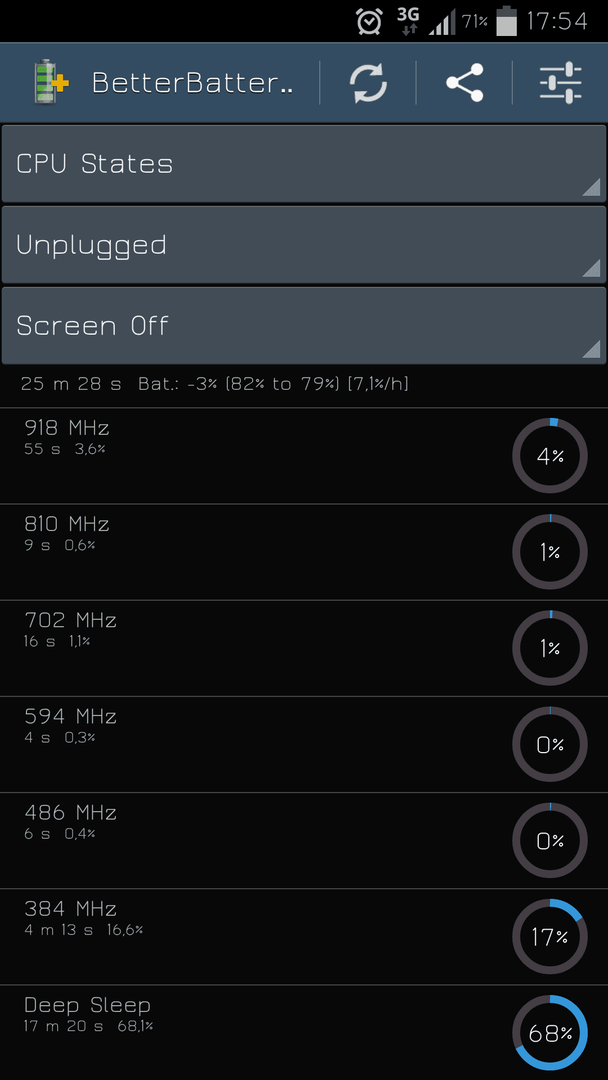Refresh the battery stats
Screen dimensions: 608x1080
(368, 83)
